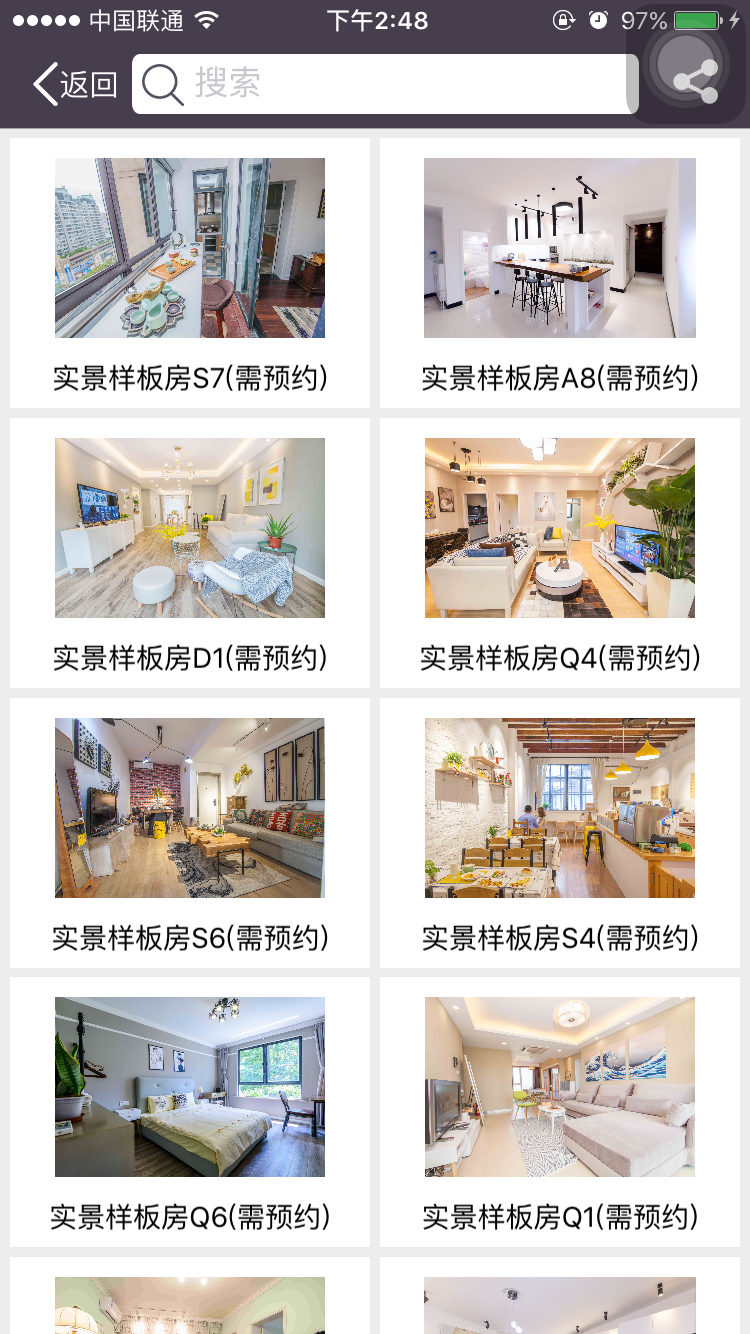Image resolution: width=750 pixels, height=1334 pixels.
Task: Select the 实景样板房S6 card
Action: click(x=190, y=832)
